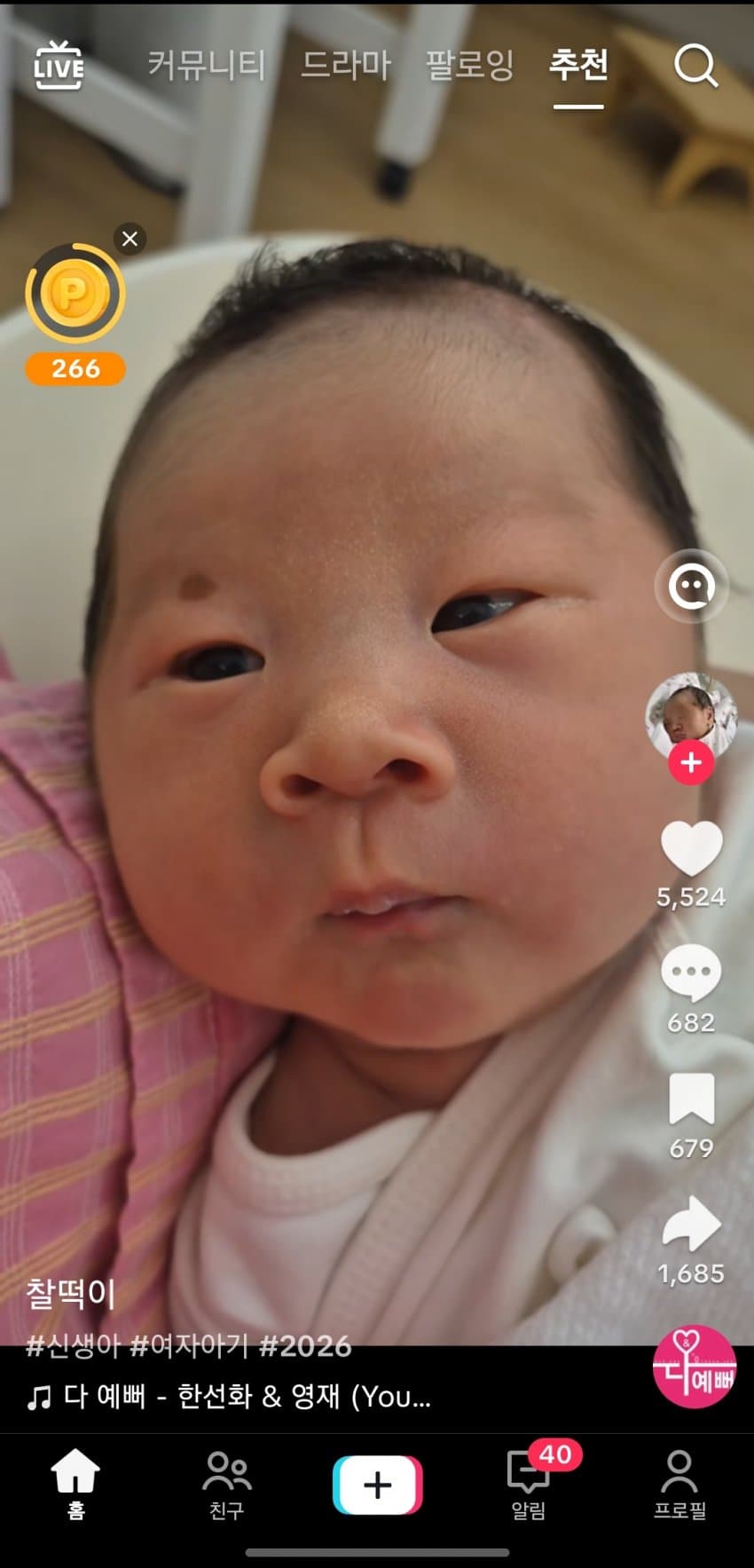Like this video with the heart
This screenshot has width=754, height=1568.
691,849
